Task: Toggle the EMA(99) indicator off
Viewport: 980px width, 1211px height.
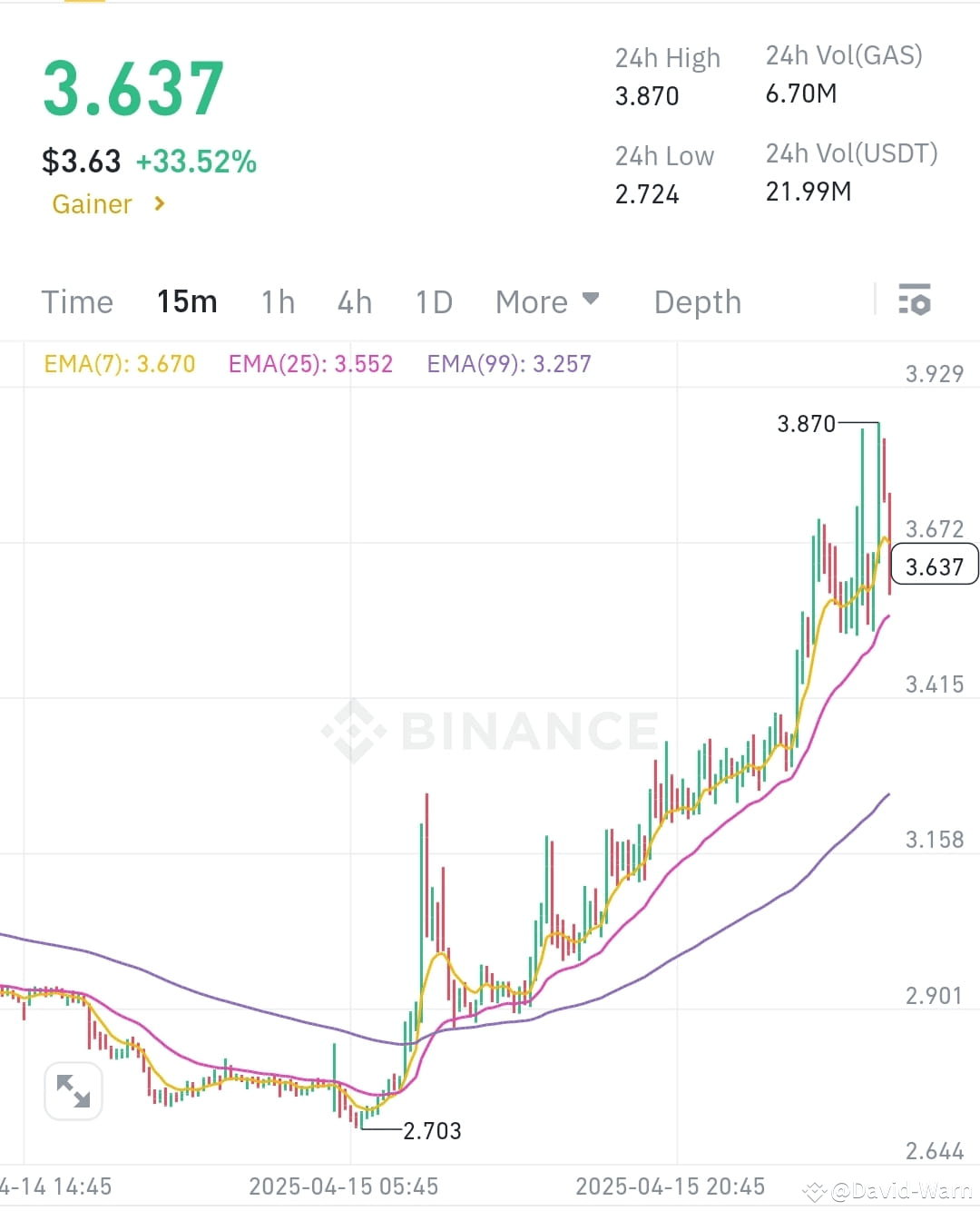Action: coord(508,363)
